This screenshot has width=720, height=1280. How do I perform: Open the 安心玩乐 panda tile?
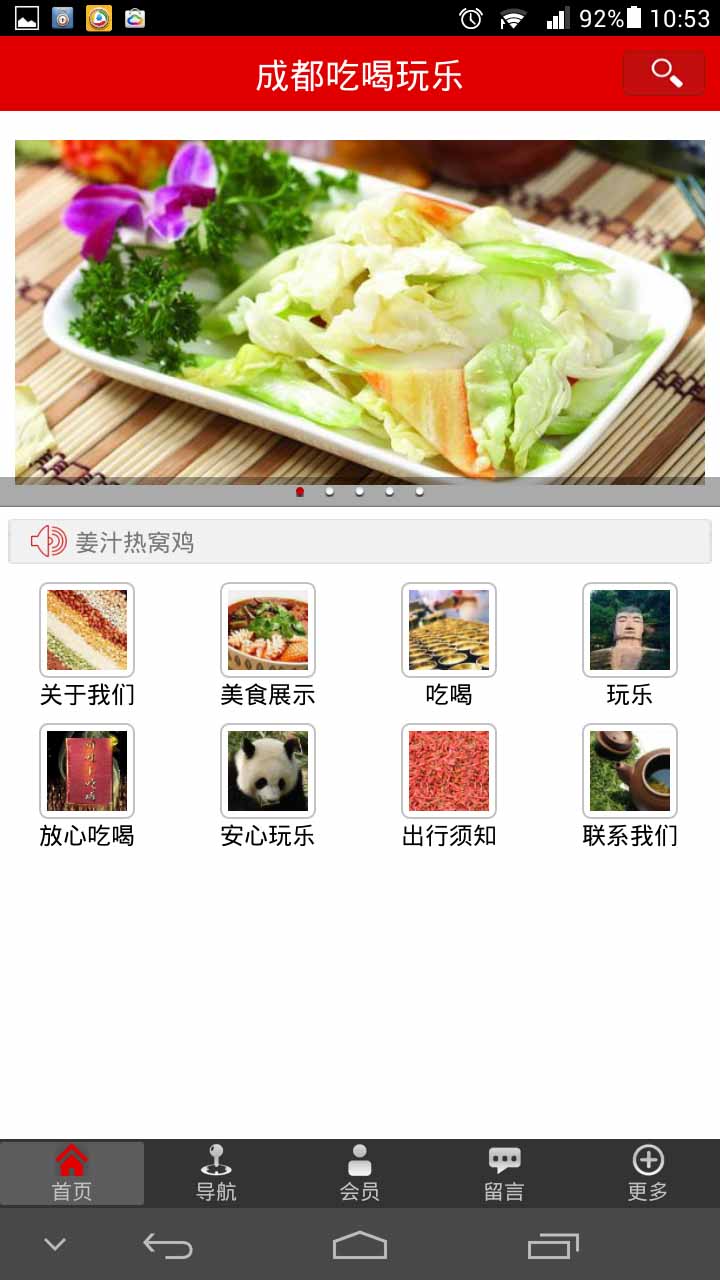tap(268, 786)
